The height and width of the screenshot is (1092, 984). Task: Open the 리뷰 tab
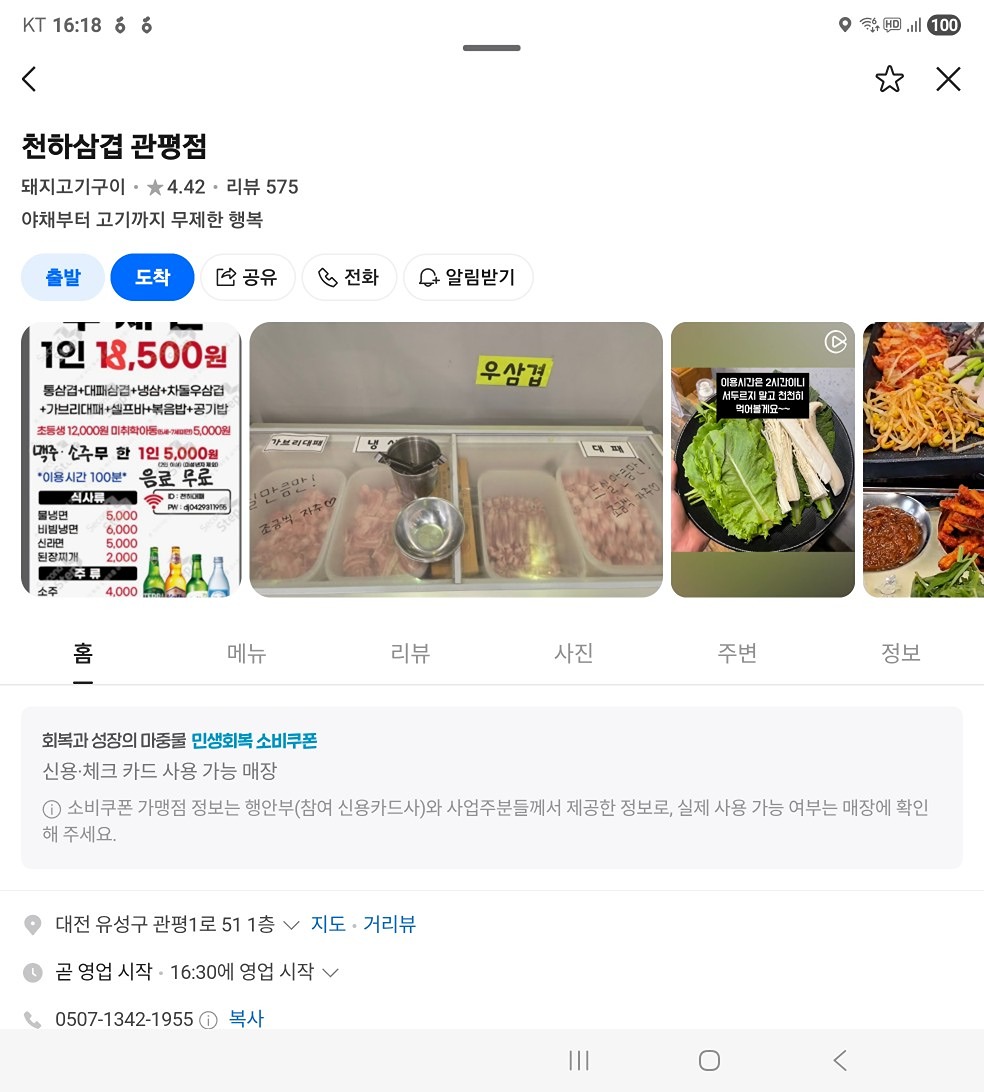pyautogui.click(x=410, y=652)
